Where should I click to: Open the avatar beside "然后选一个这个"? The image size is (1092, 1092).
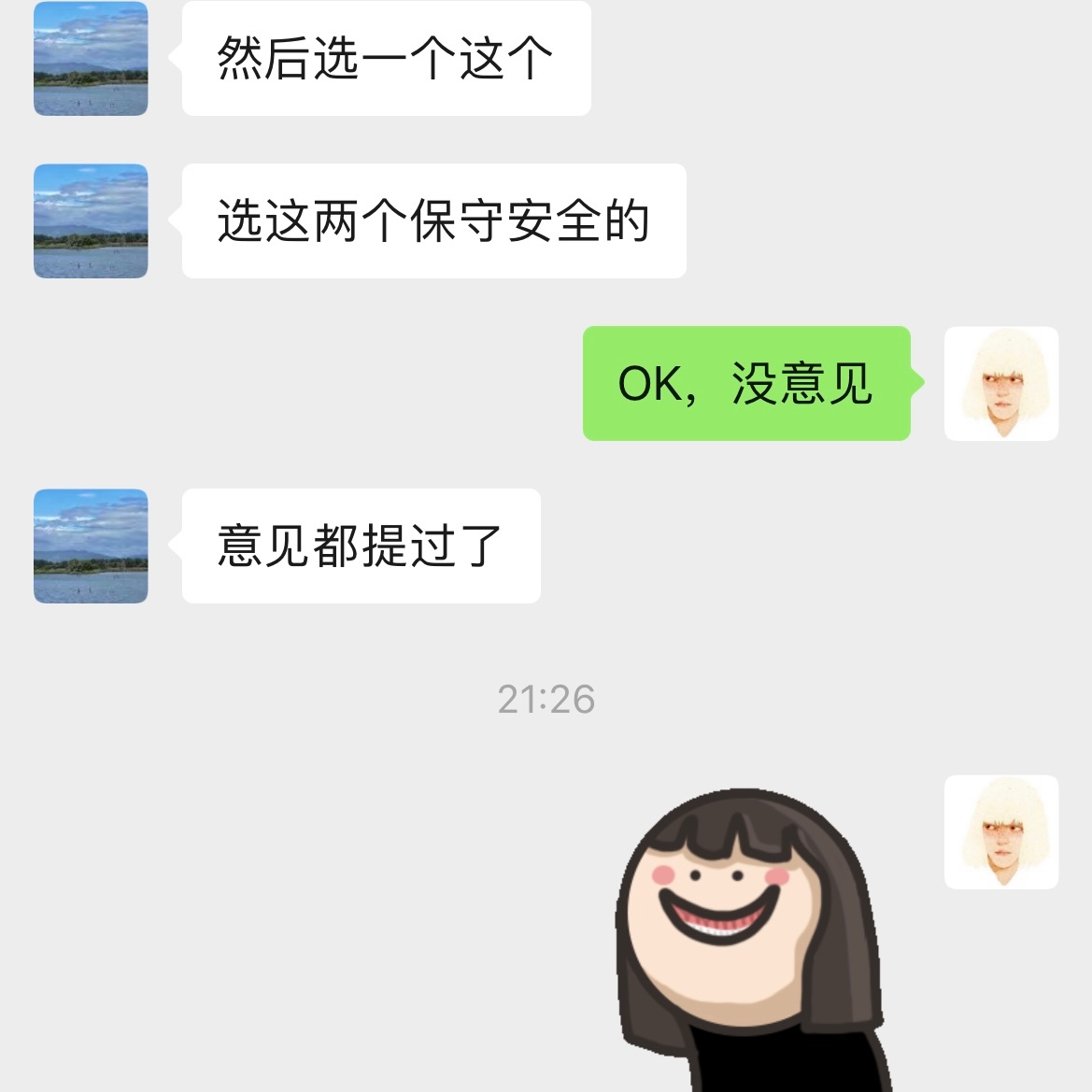91,59
